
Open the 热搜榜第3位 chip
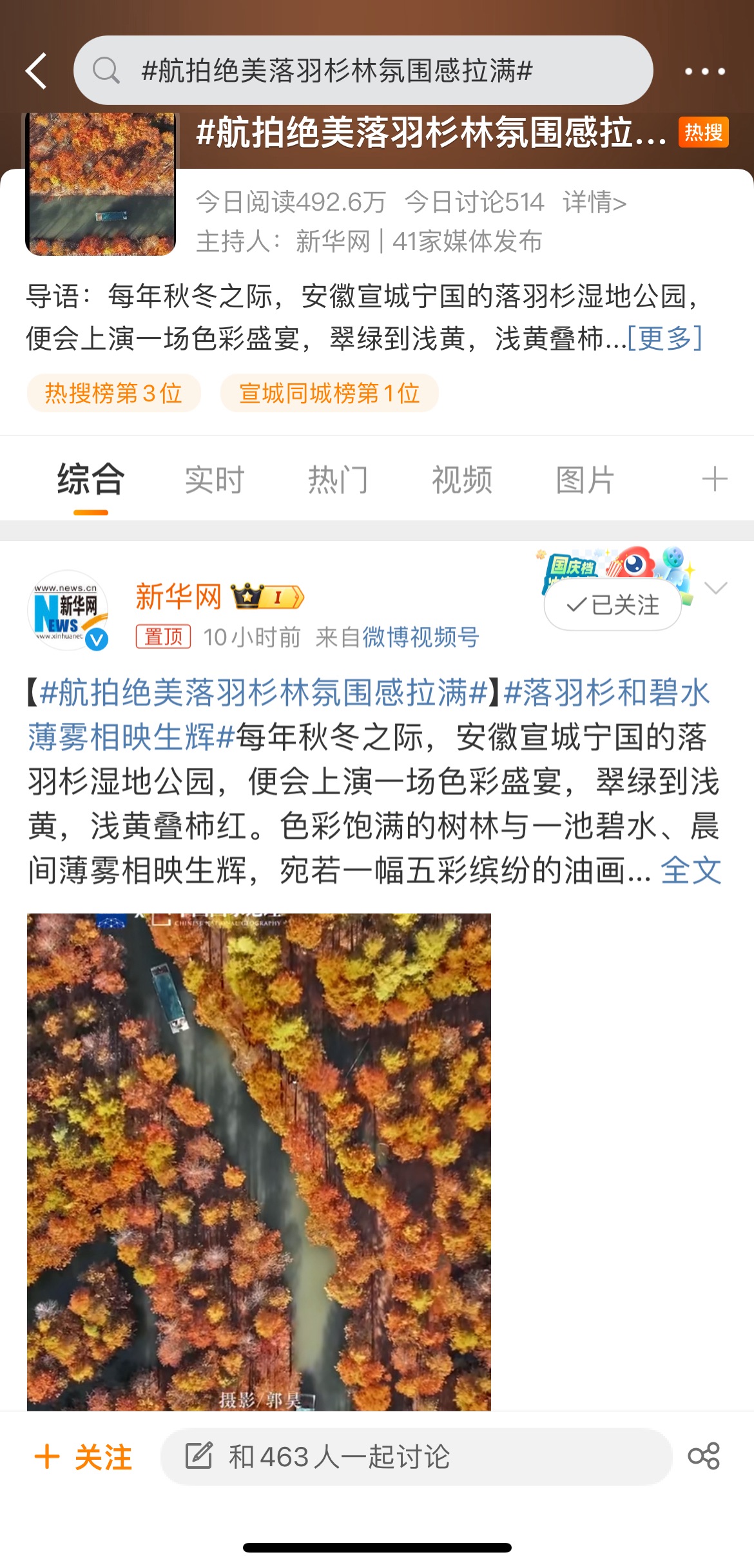113,393
